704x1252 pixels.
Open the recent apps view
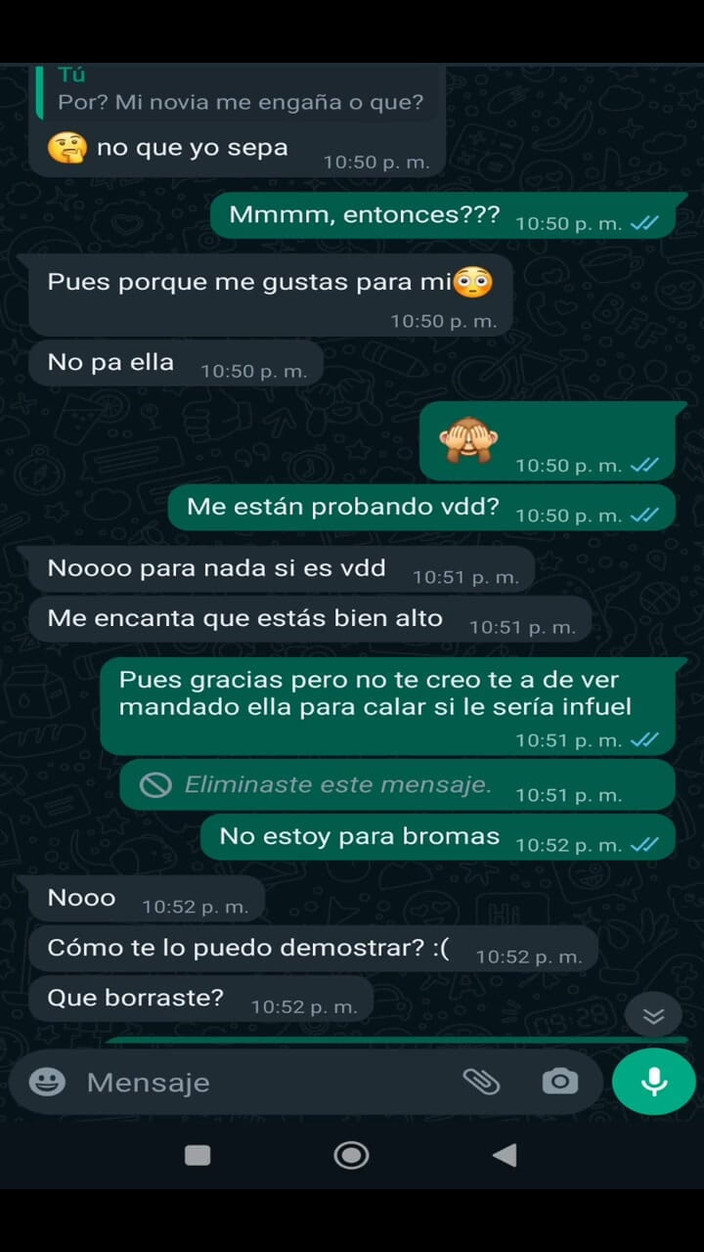(x=198, y=1156)
